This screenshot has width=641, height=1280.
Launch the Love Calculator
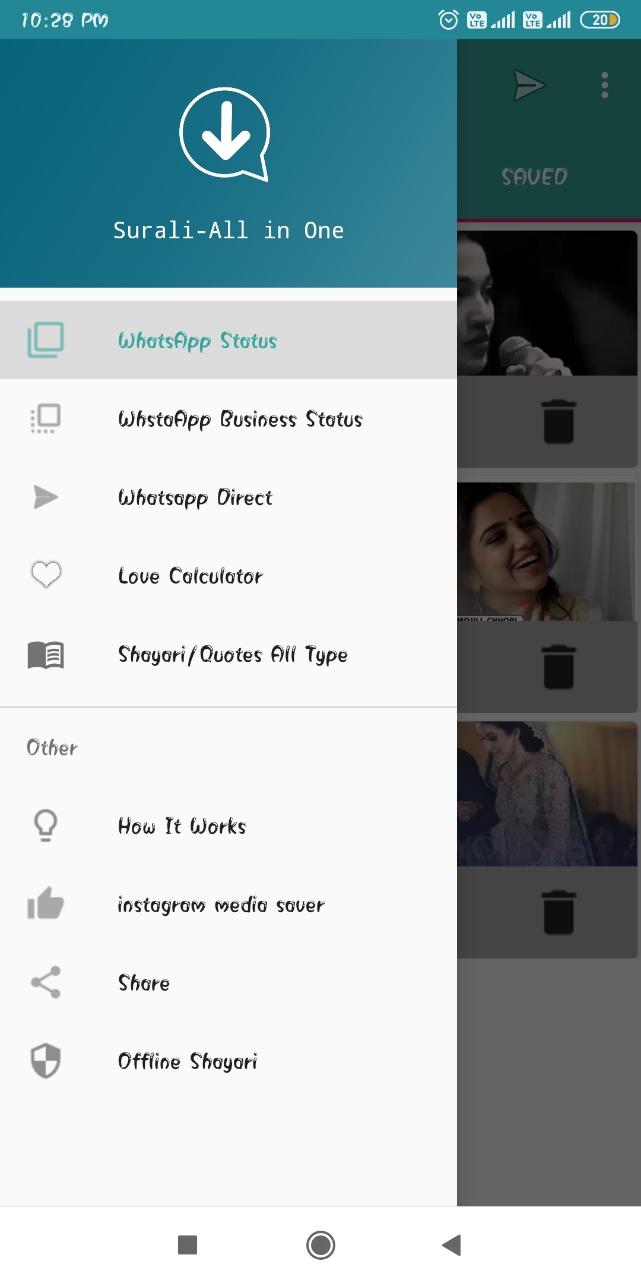click(228, 576)
